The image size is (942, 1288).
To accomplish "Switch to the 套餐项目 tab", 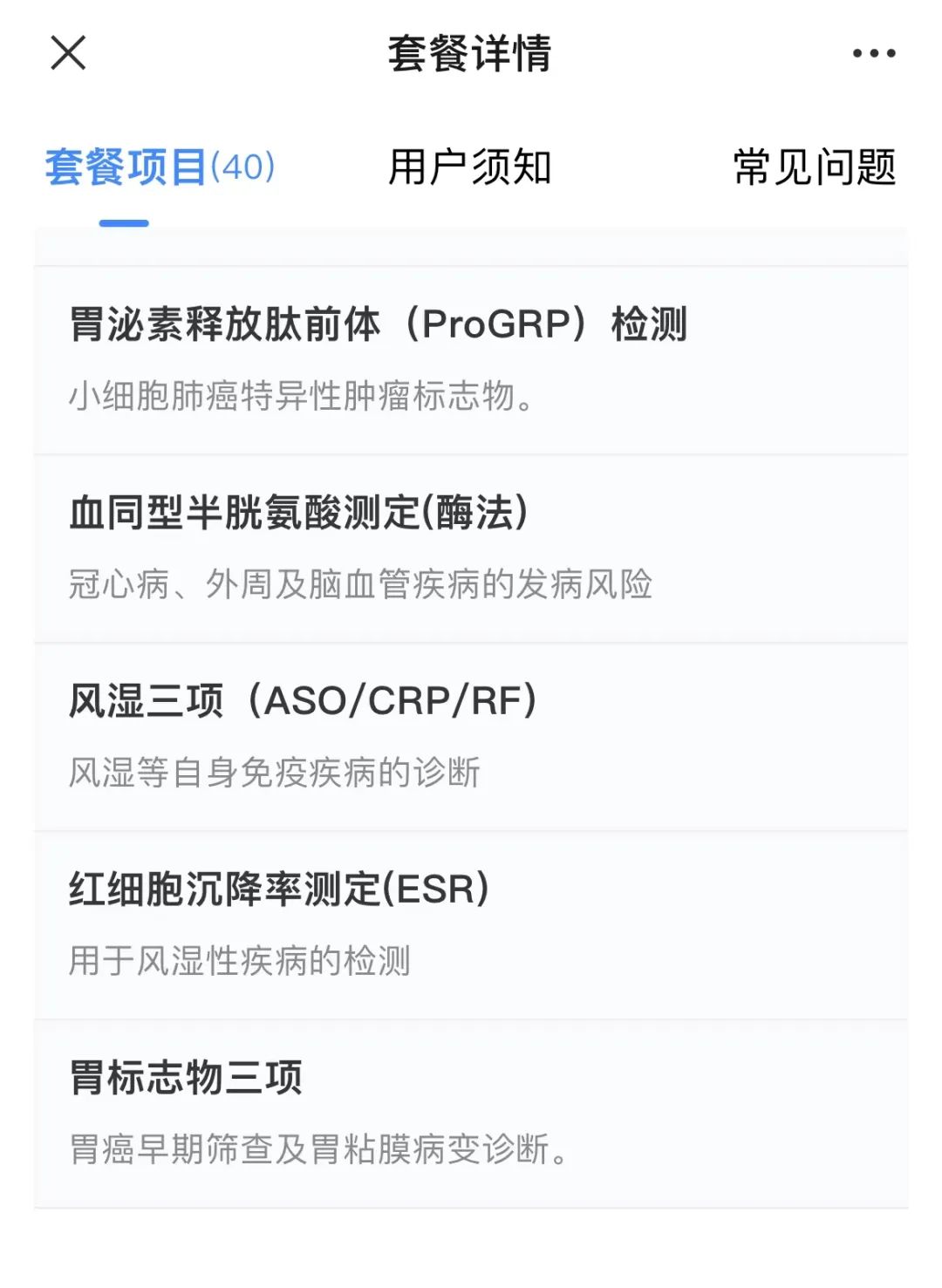I will [160, 167].
